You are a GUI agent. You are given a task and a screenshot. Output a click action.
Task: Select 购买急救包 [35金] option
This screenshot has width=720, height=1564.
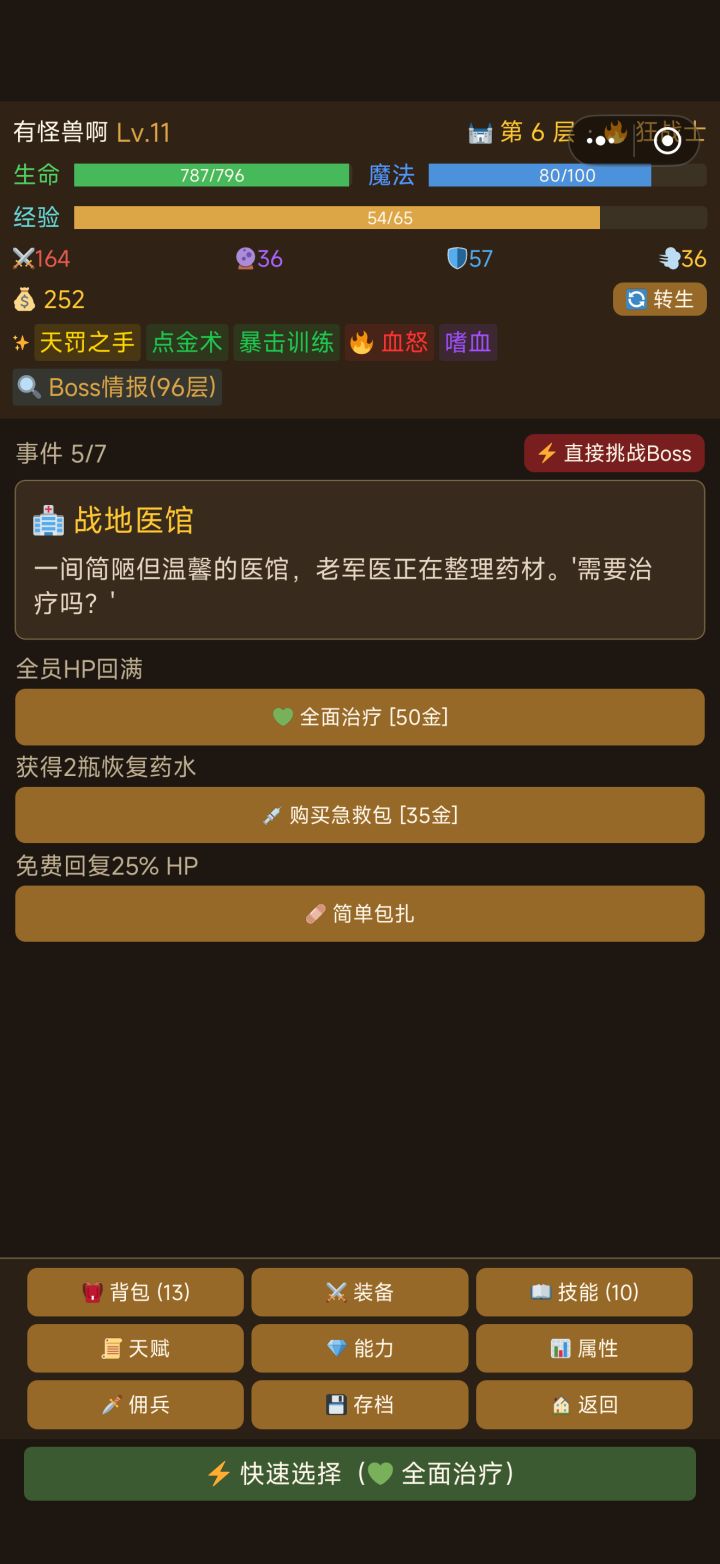359,815
